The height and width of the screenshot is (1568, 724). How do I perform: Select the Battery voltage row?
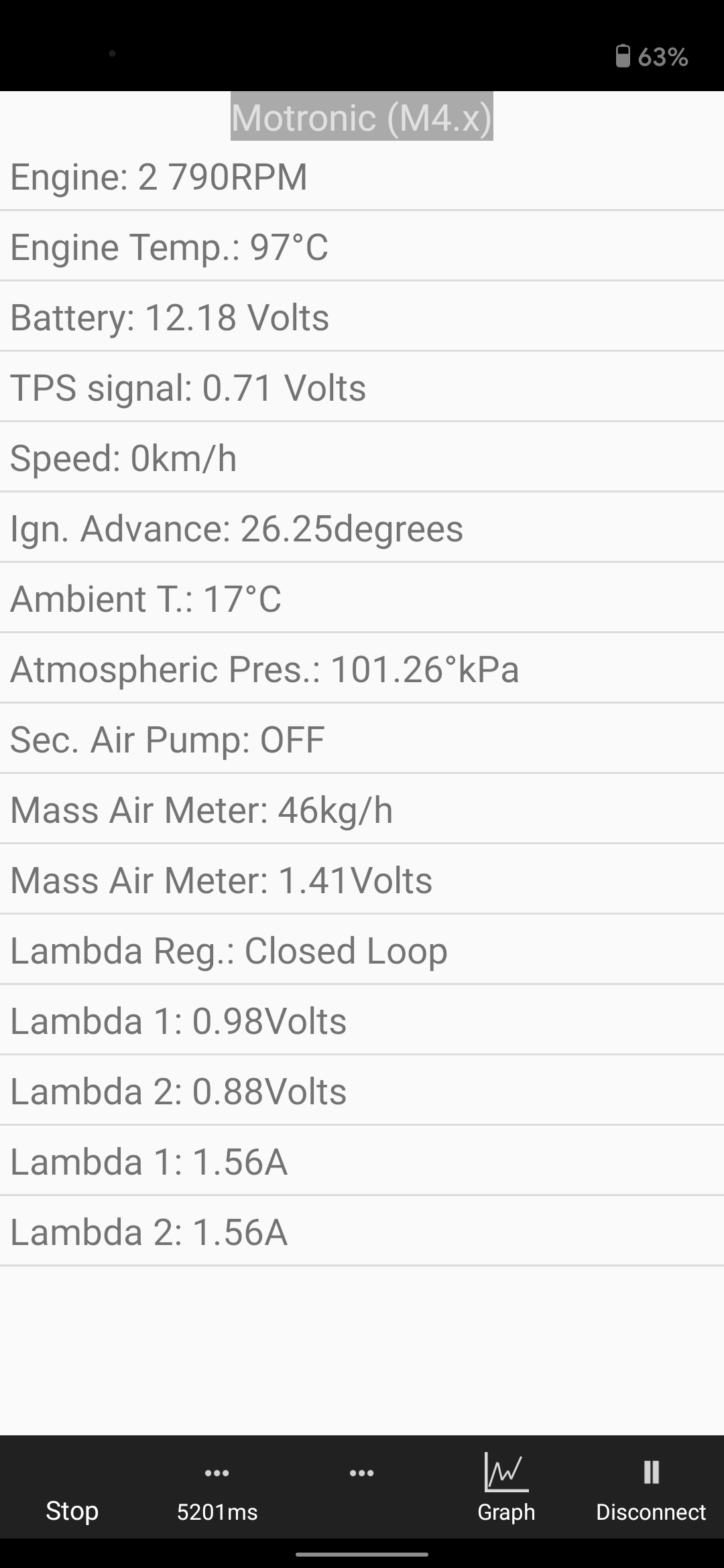(x=362, y=318)
